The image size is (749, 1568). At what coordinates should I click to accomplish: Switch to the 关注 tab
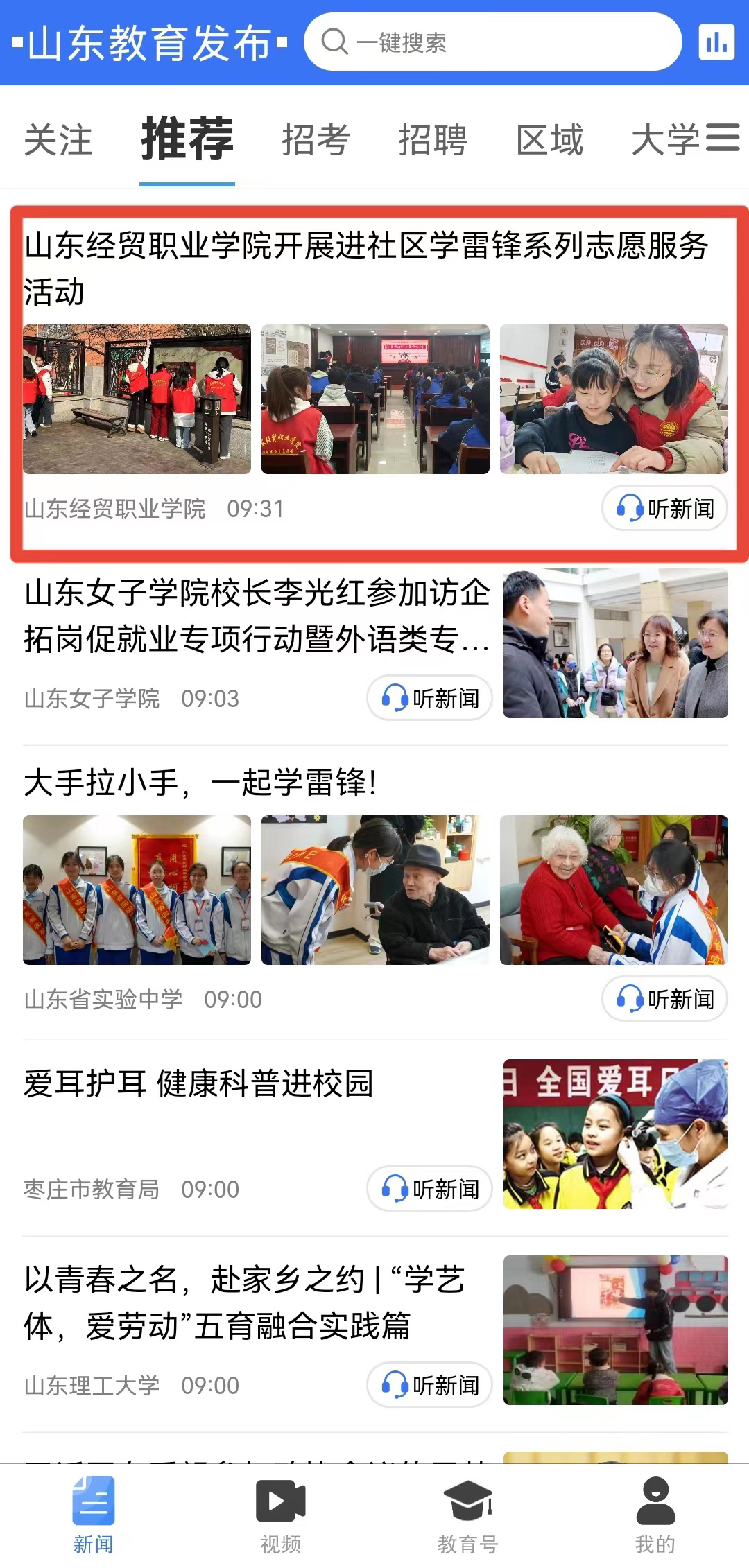click(58, 140)
